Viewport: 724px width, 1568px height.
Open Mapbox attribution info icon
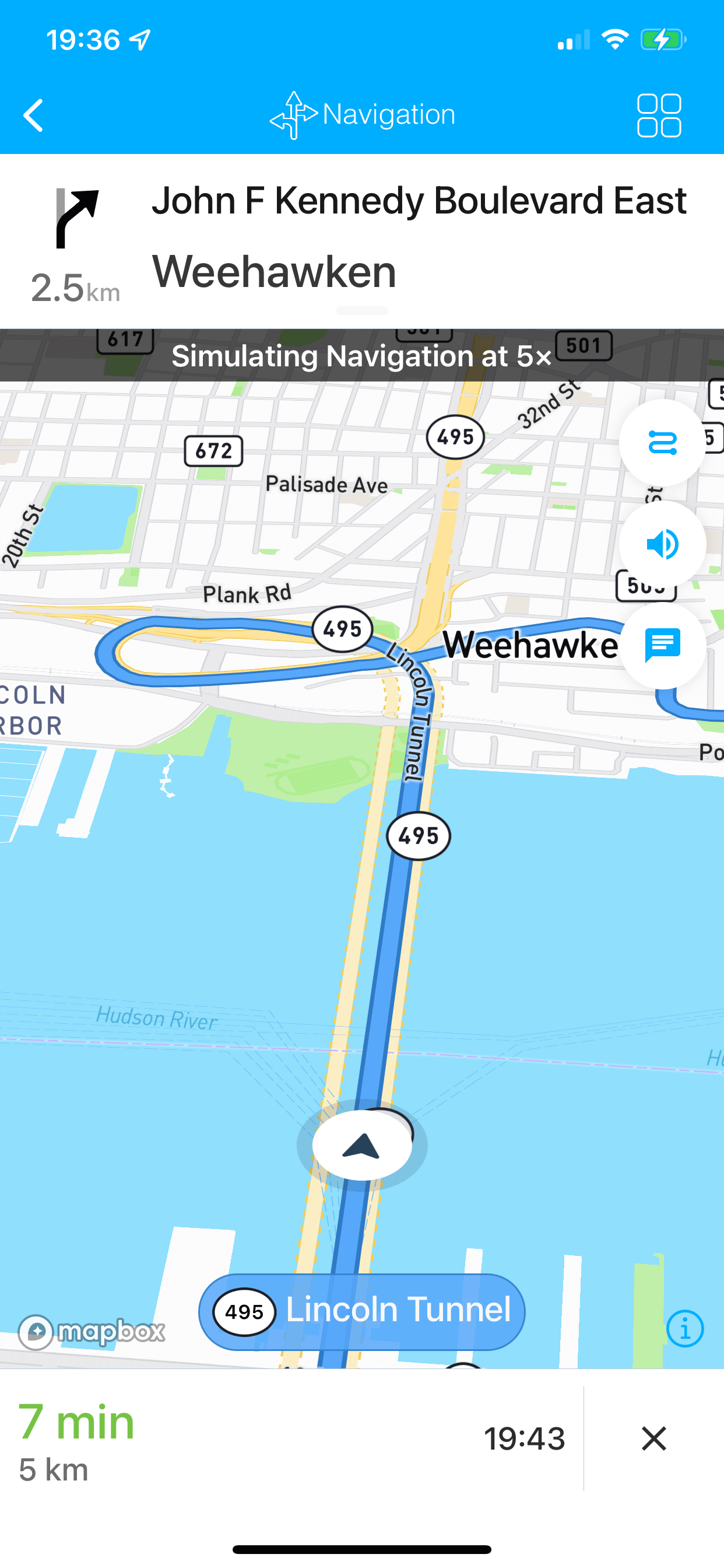tap(685, 1328)
